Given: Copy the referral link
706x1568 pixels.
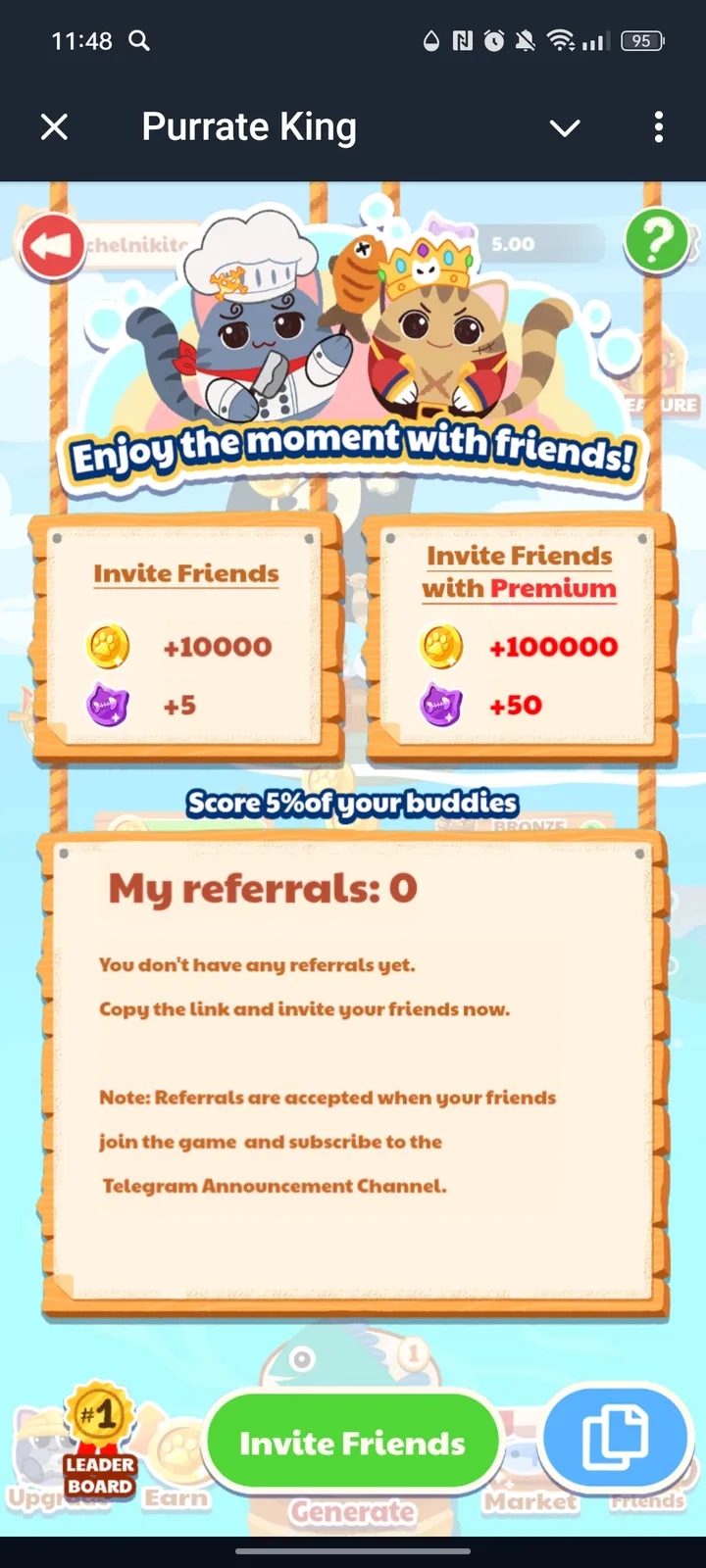Looking at the screenshot, I should point(615,1437).
